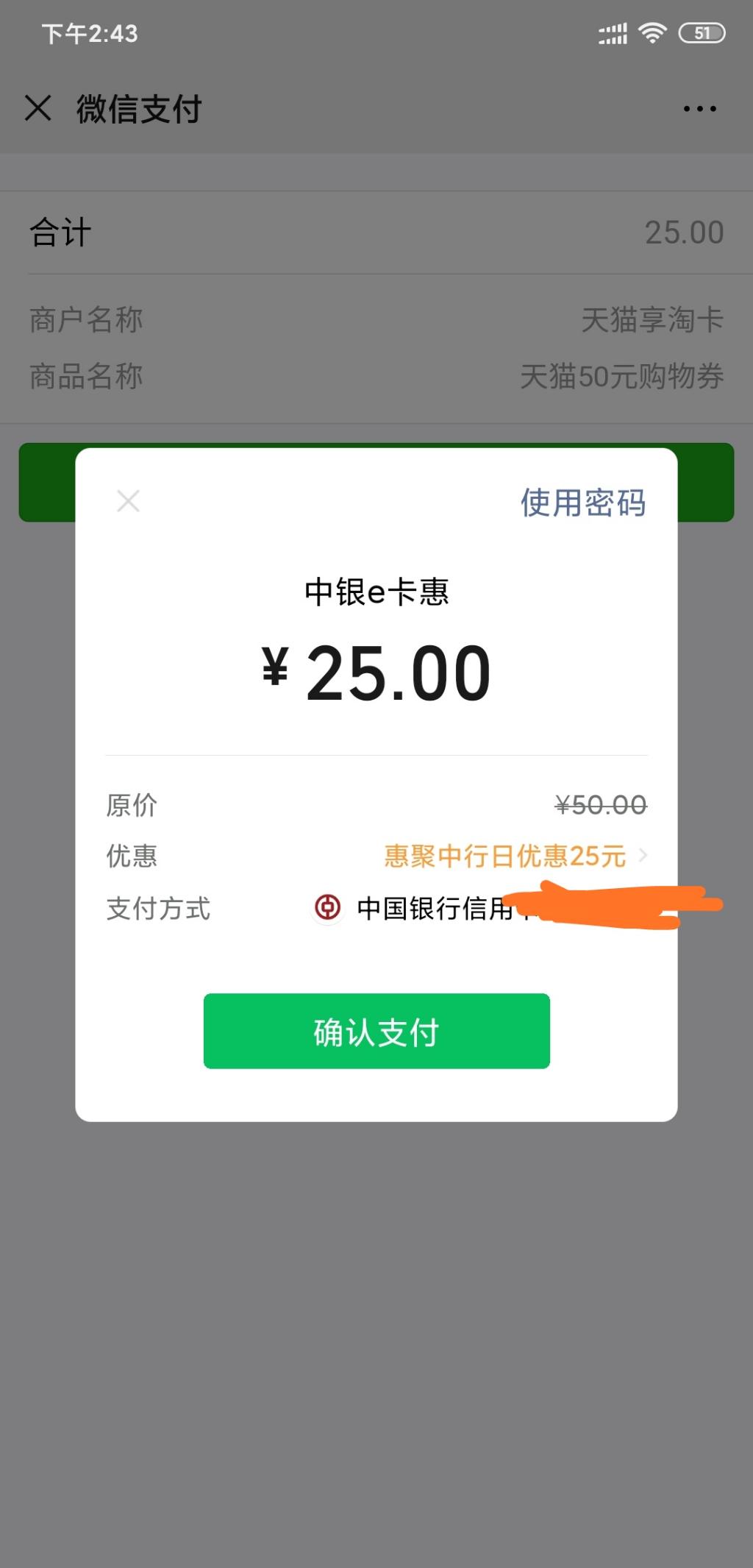The height and width of the screenshot is (1568, 753).
Task: Open the 惠聚中行日优惠25元 discount details
Action: [514, 856]
